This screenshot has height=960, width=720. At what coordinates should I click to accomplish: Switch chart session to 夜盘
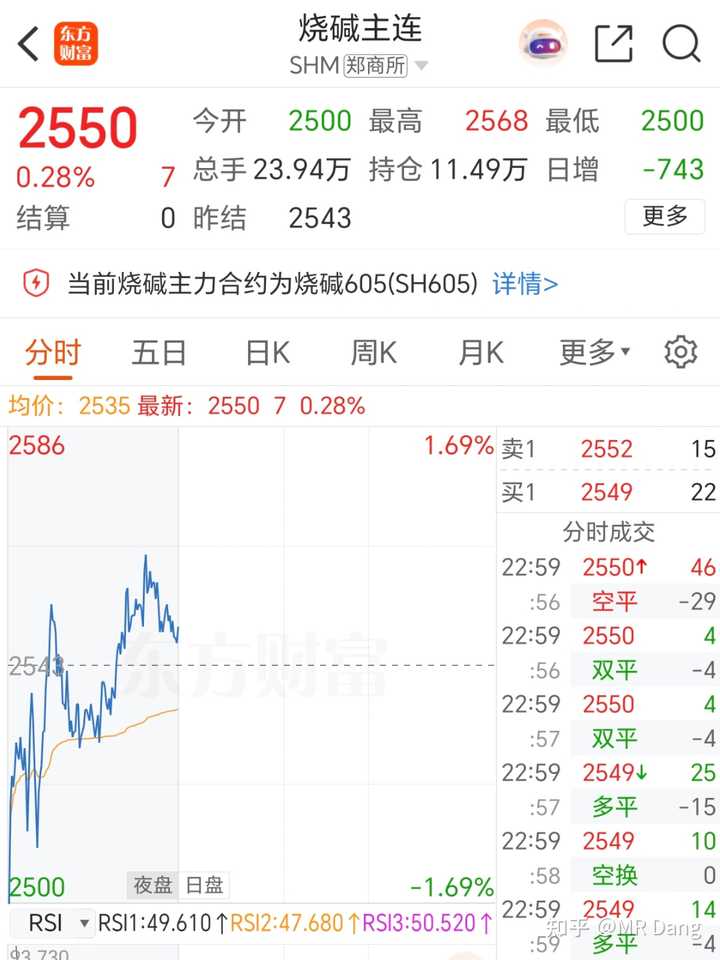[x=154, y=885]
